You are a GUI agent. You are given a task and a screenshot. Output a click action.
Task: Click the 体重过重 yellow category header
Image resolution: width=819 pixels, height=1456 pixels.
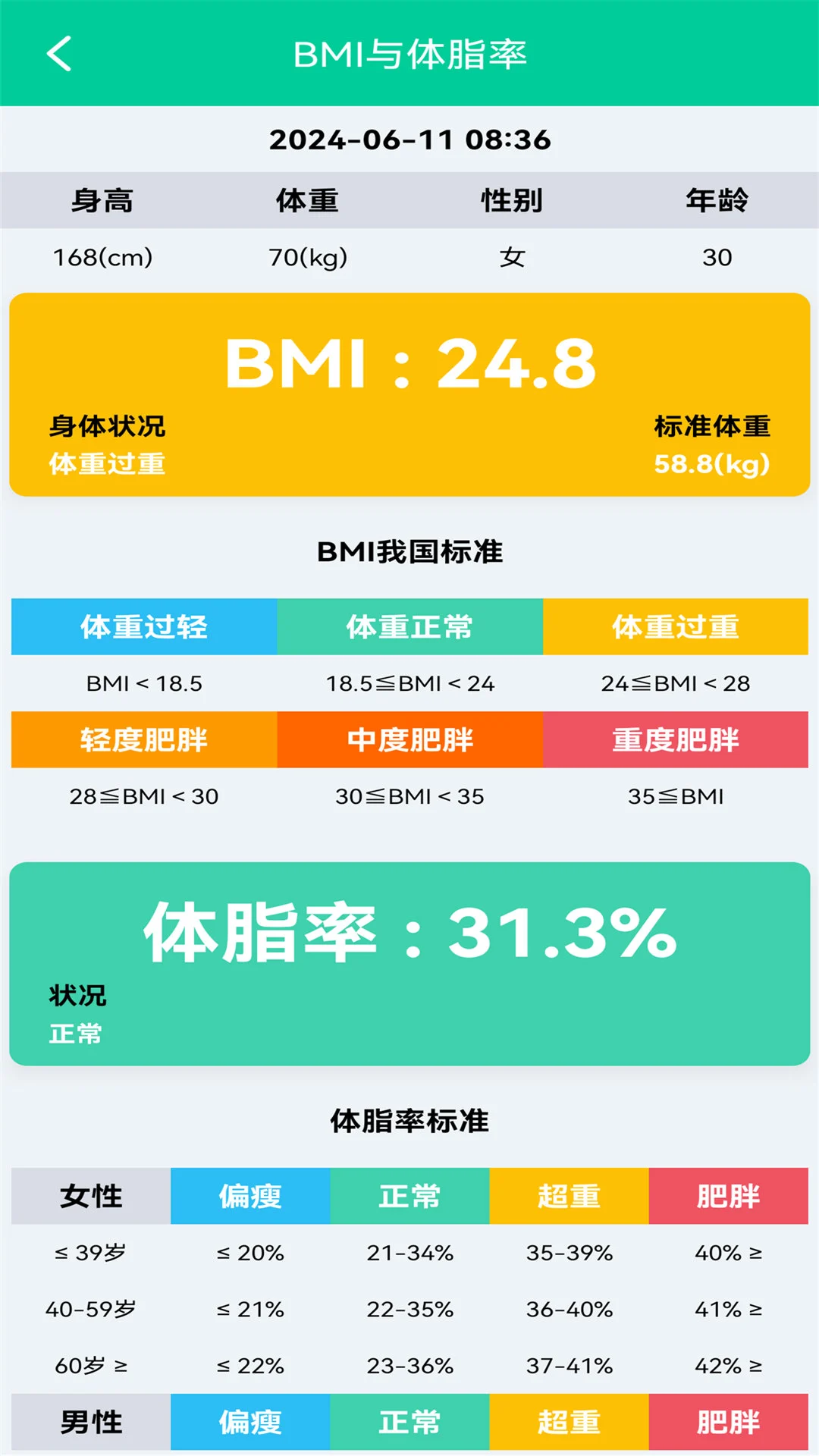click(675, 626)
